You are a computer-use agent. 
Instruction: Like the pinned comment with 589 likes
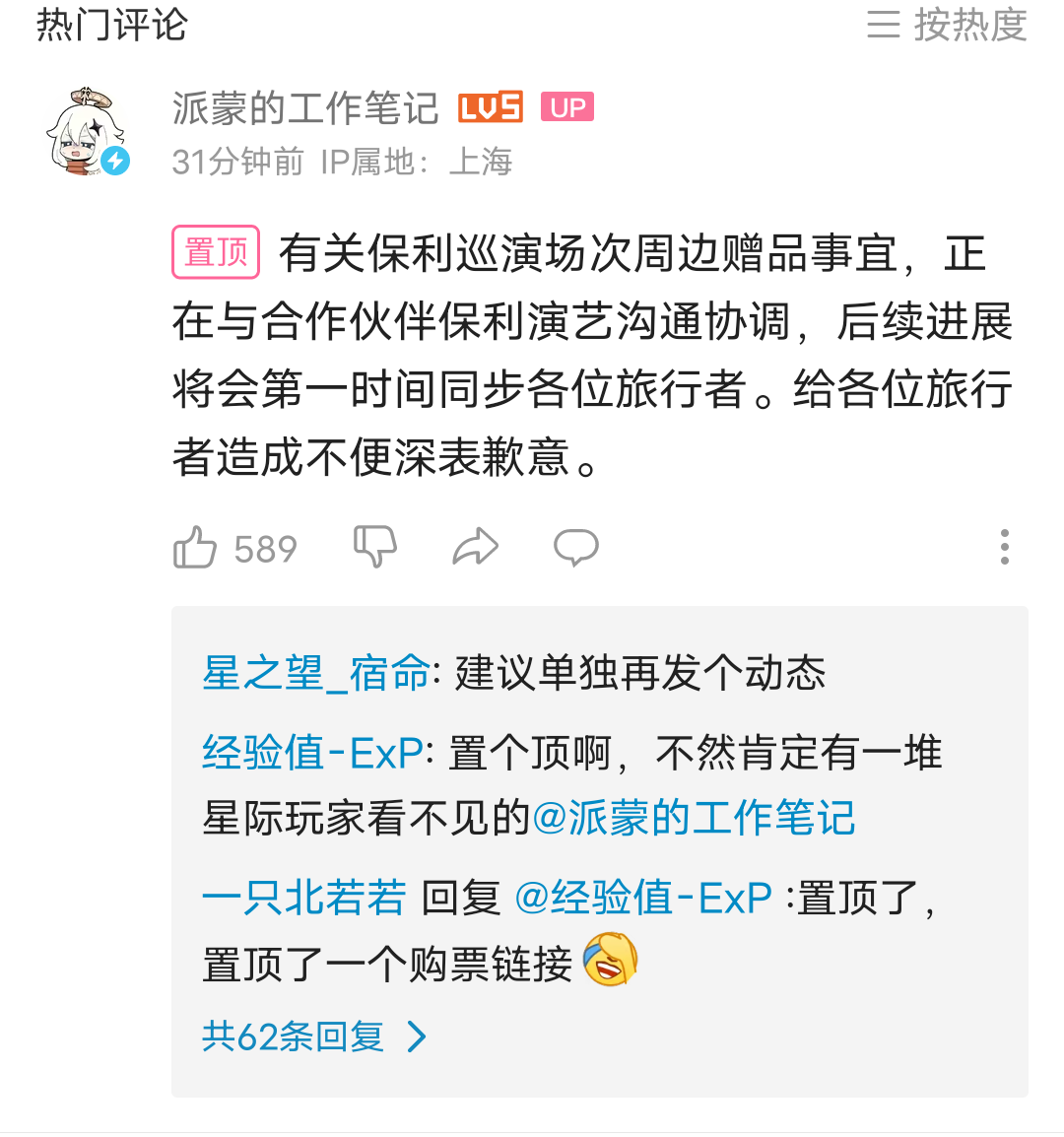click(x=195, y=548)
